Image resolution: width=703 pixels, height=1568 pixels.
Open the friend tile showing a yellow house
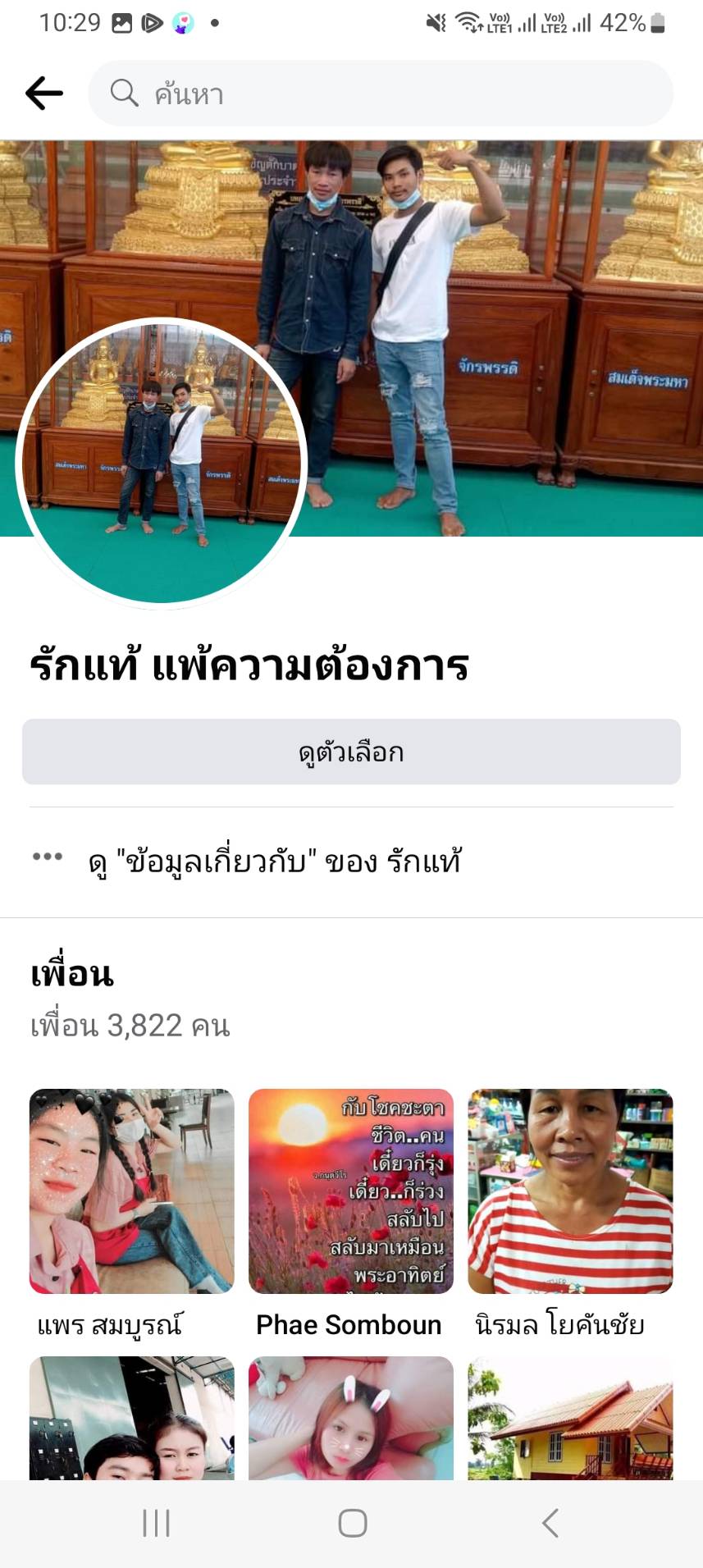point(570,1418)
